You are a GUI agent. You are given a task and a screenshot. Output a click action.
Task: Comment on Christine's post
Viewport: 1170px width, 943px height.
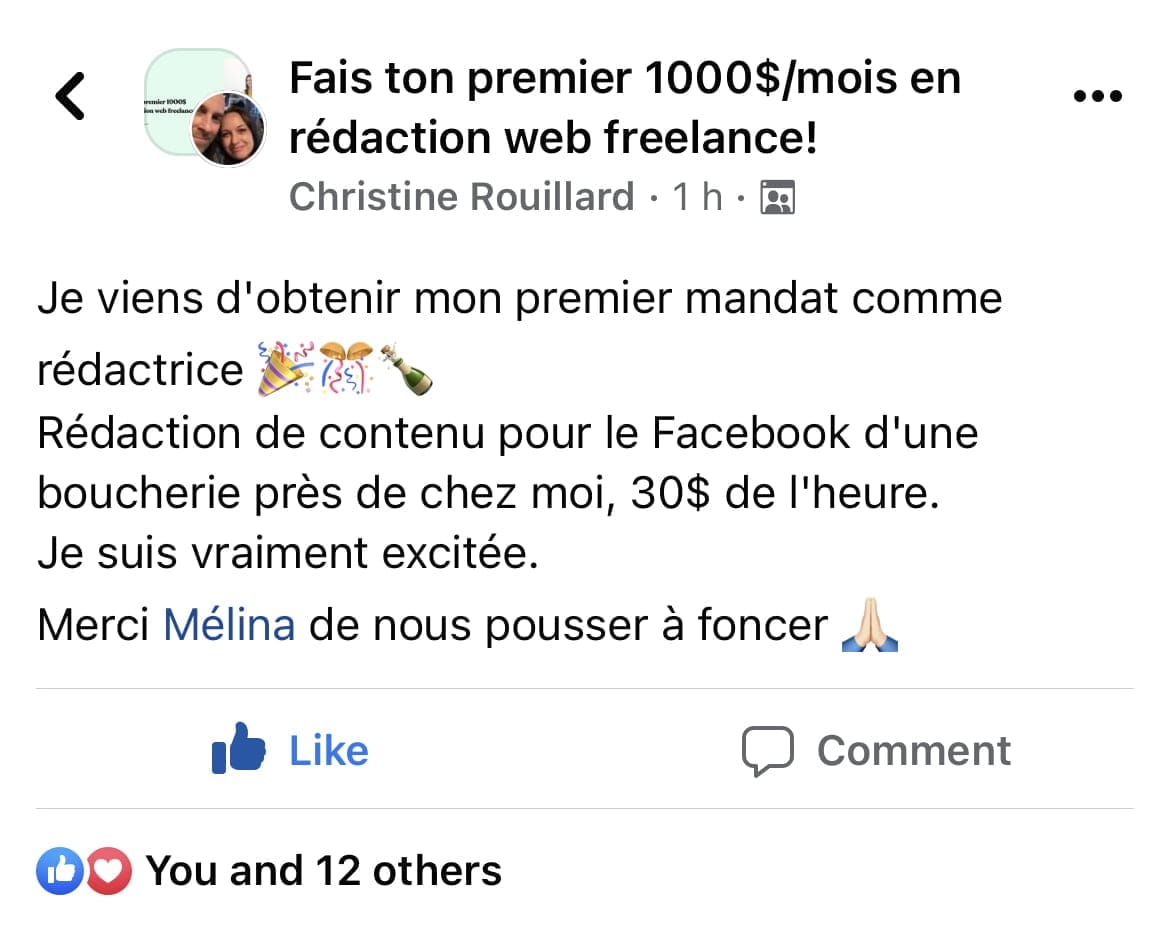[x=877, y=750]
